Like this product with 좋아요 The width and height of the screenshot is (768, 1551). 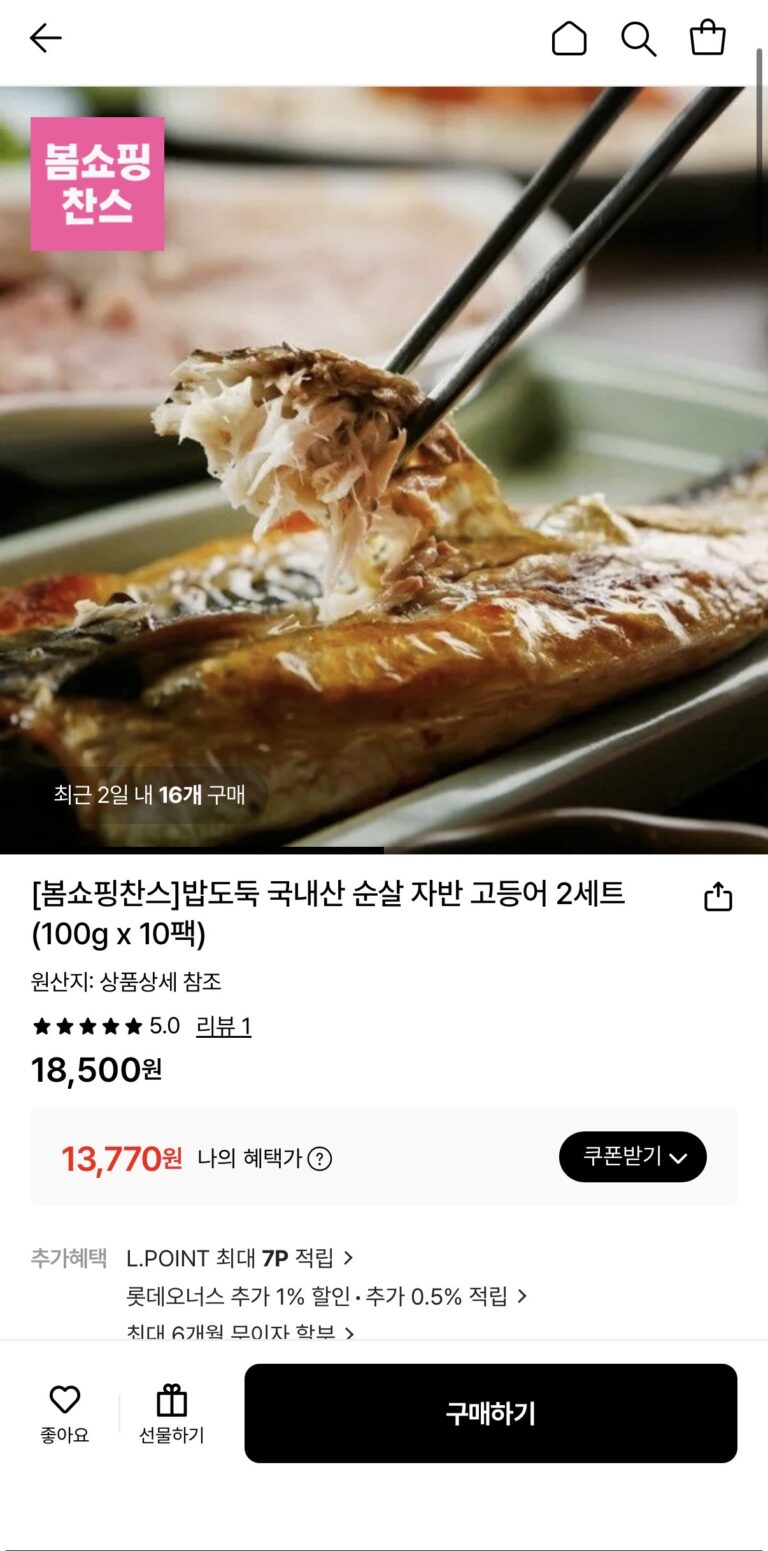[x=65, y=1414]
